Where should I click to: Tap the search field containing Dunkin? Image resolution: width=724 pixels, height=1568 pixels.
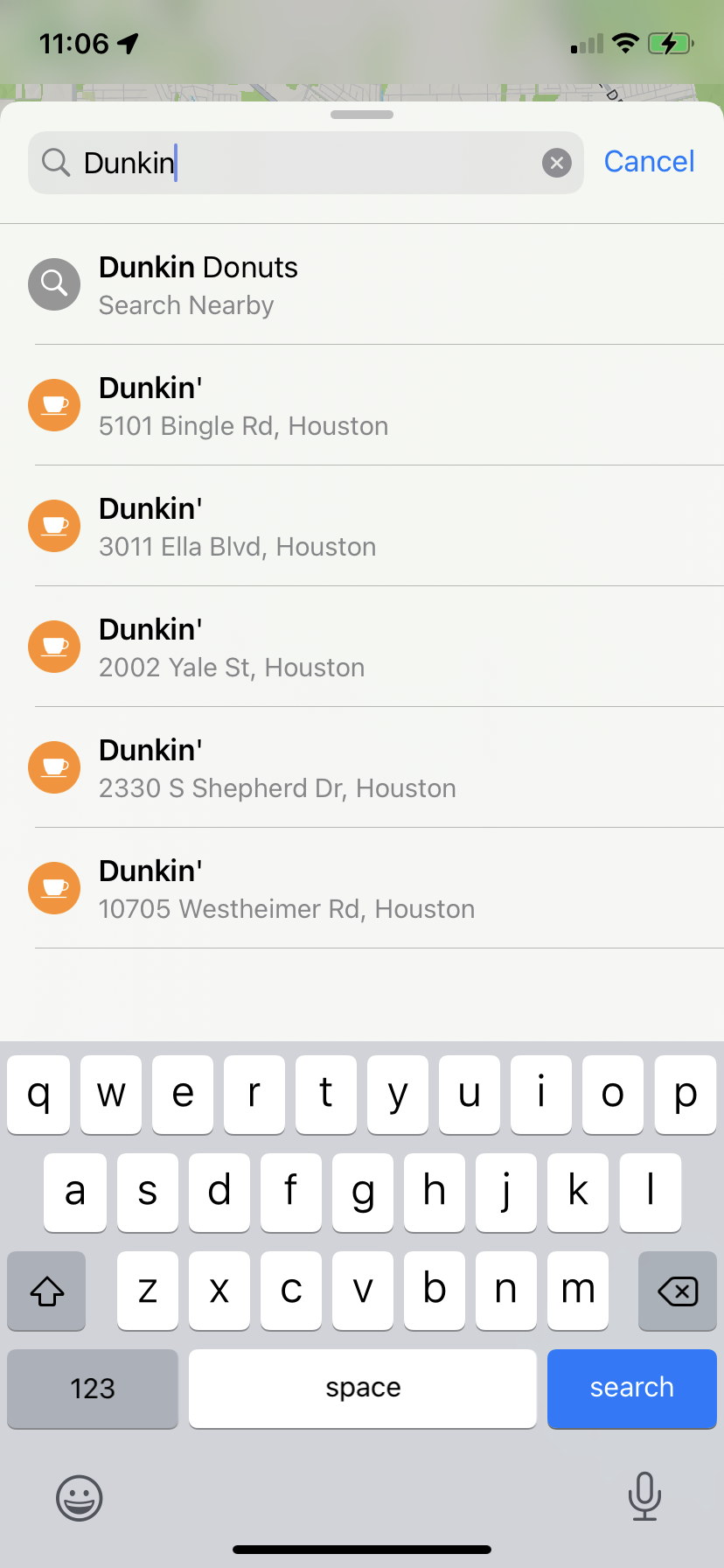[x=306, y=163]
